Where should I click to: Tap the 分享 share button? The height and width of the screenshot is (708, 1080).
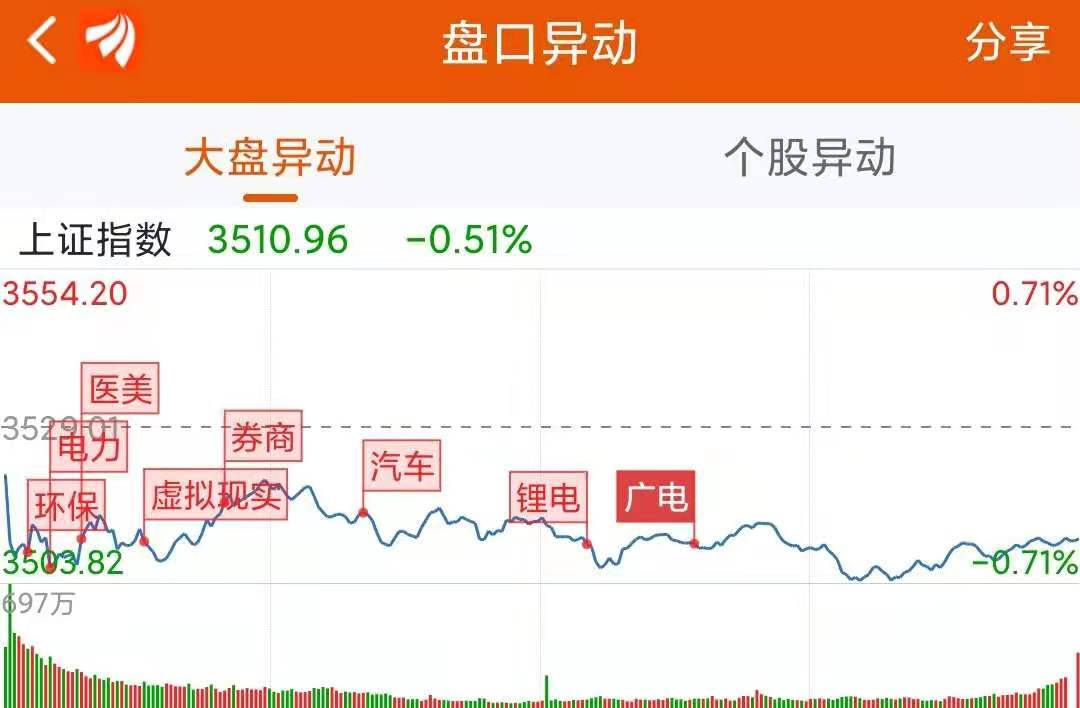pyautogui.click(x=1007, y=44)
